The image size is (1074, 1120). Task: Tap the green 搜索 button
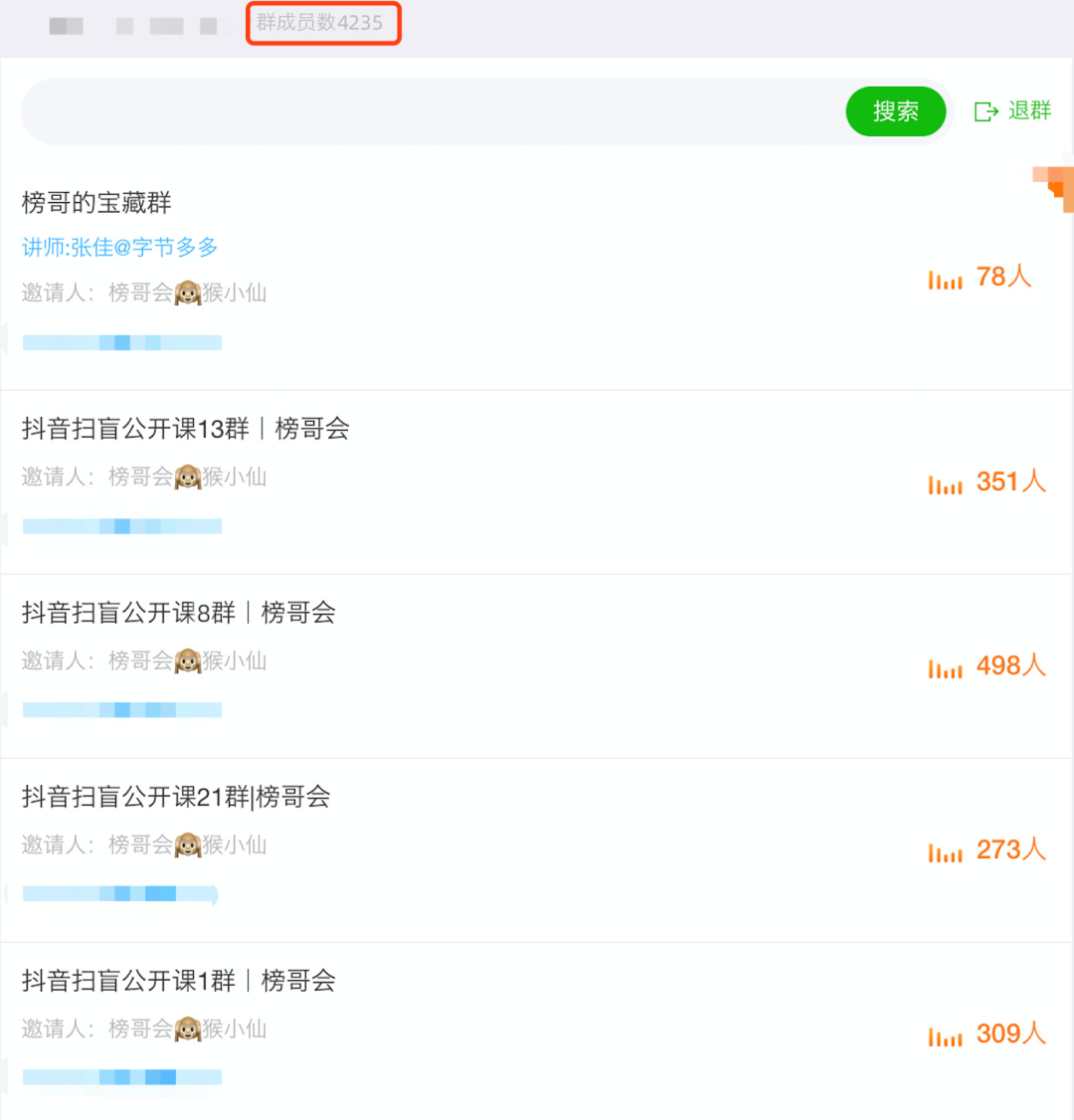pyautogui.click(x=895, y=111)
